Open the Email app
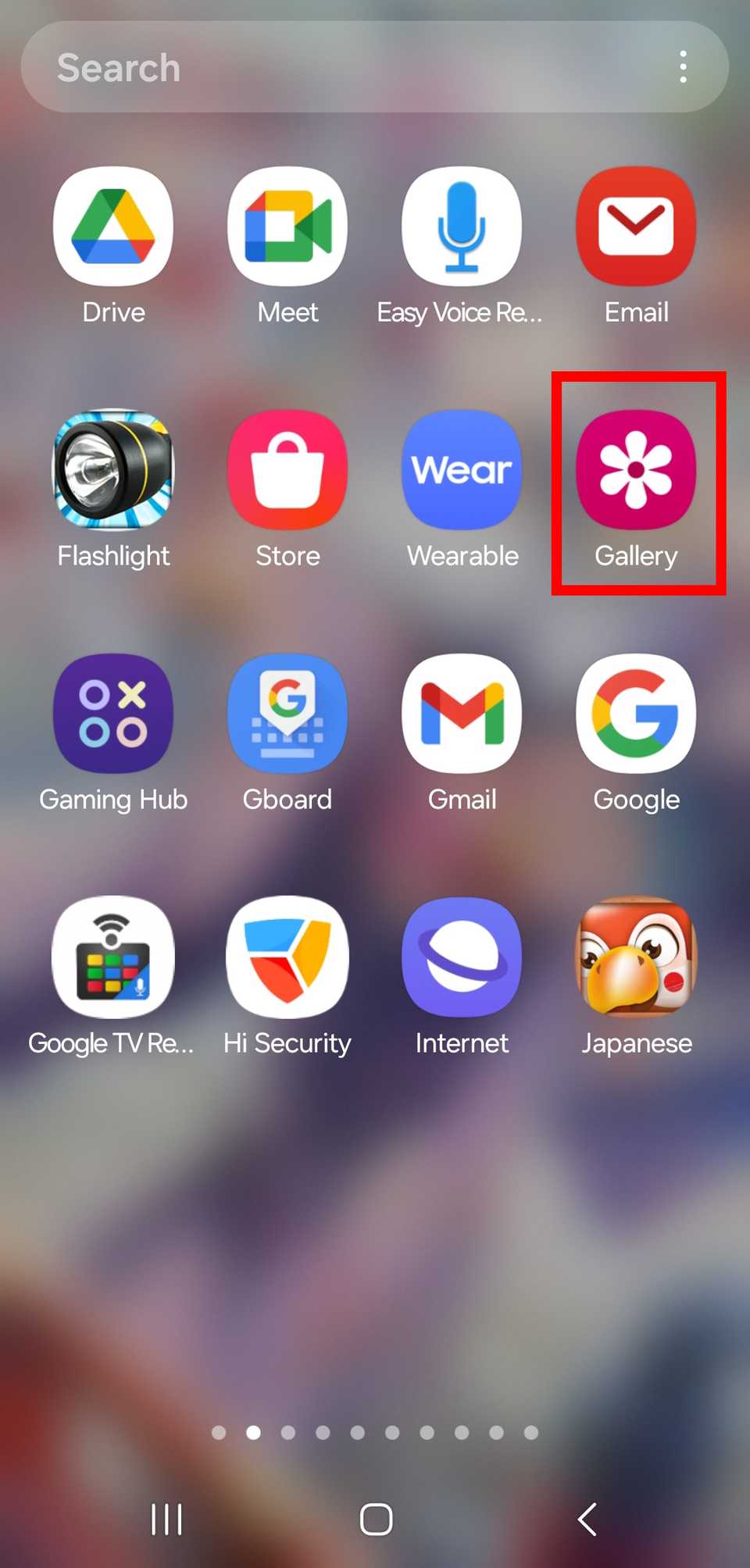Viewport: 750px width, 1568px height. 636,227
